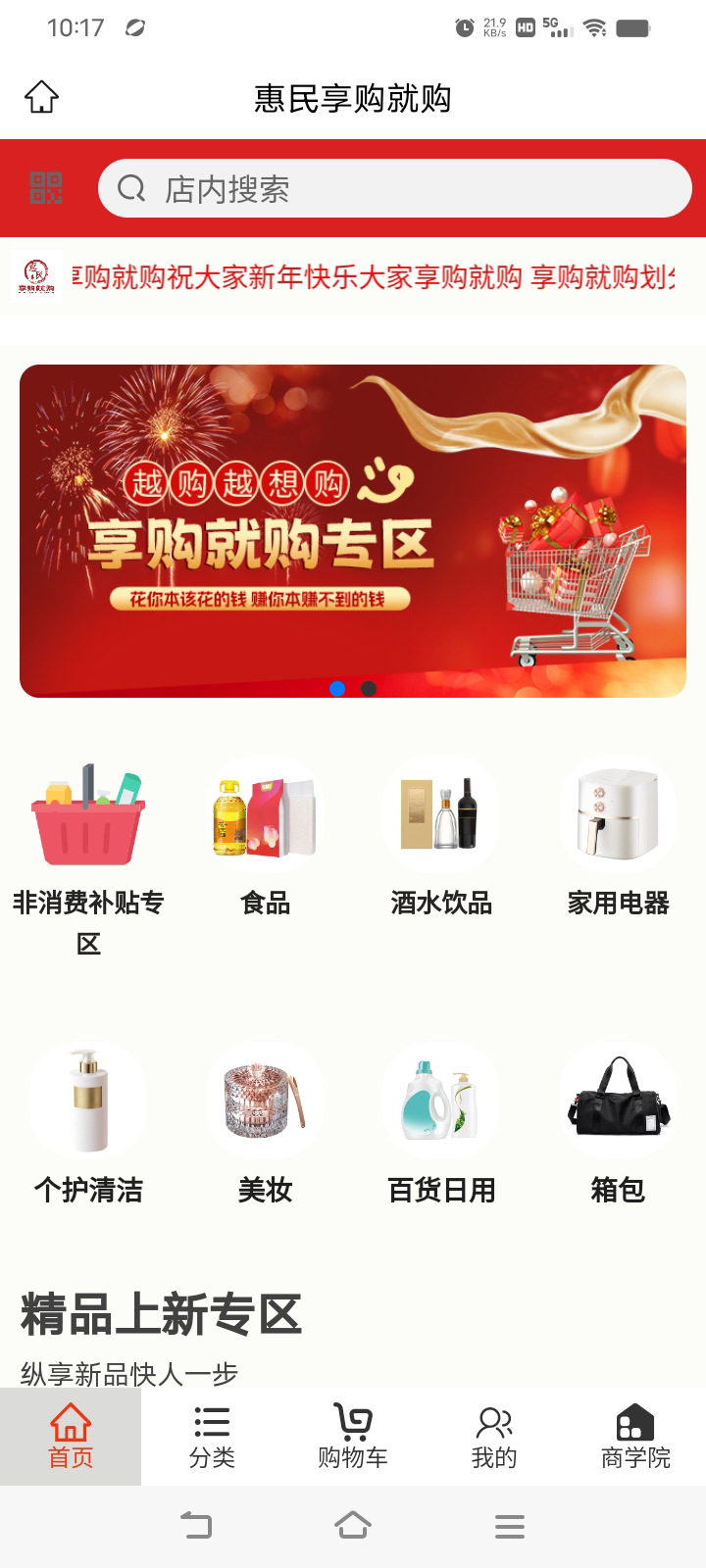The image size is (706, 1568).
Task: Switch to the 分类 tab
Action: (x=212, y=1437)
